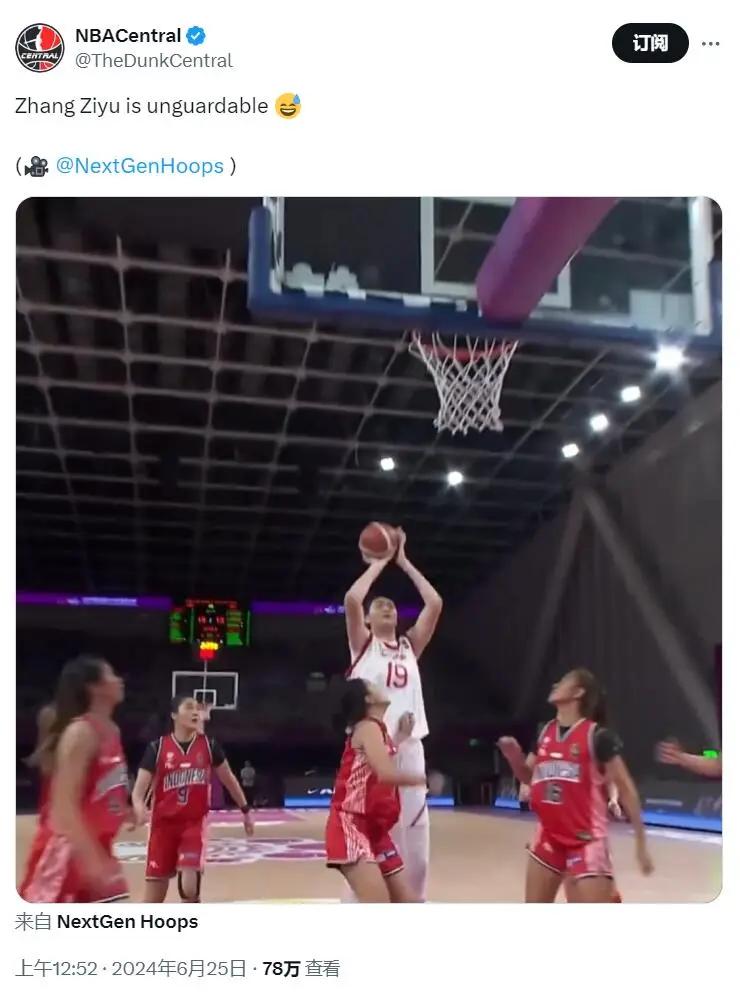
Task: Open the tweet's overflow menu
Action: (710, 44)
